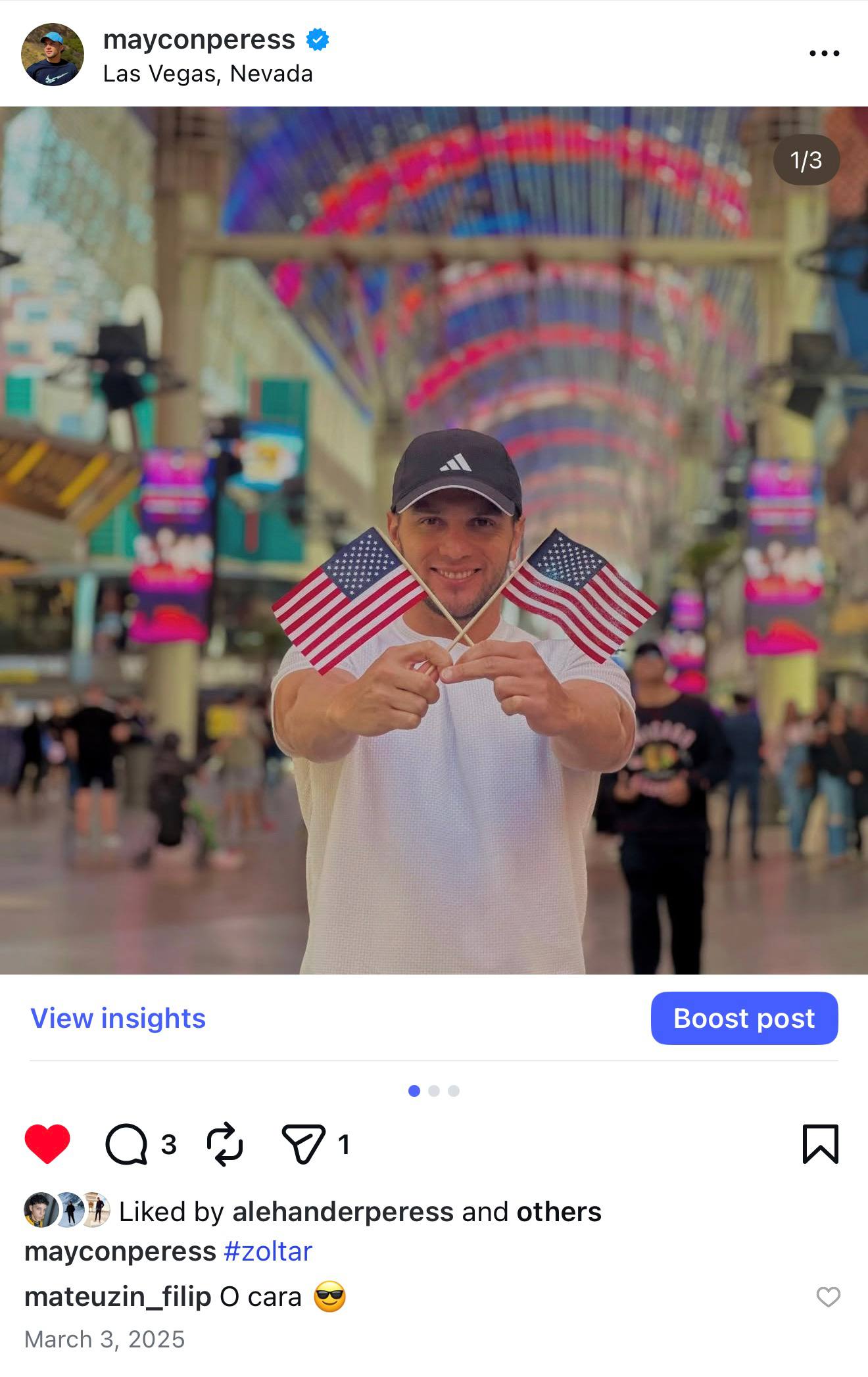Open the three-dot overflow menu
This screenshot has height=1377, width=868.
[x=824, y=53]
